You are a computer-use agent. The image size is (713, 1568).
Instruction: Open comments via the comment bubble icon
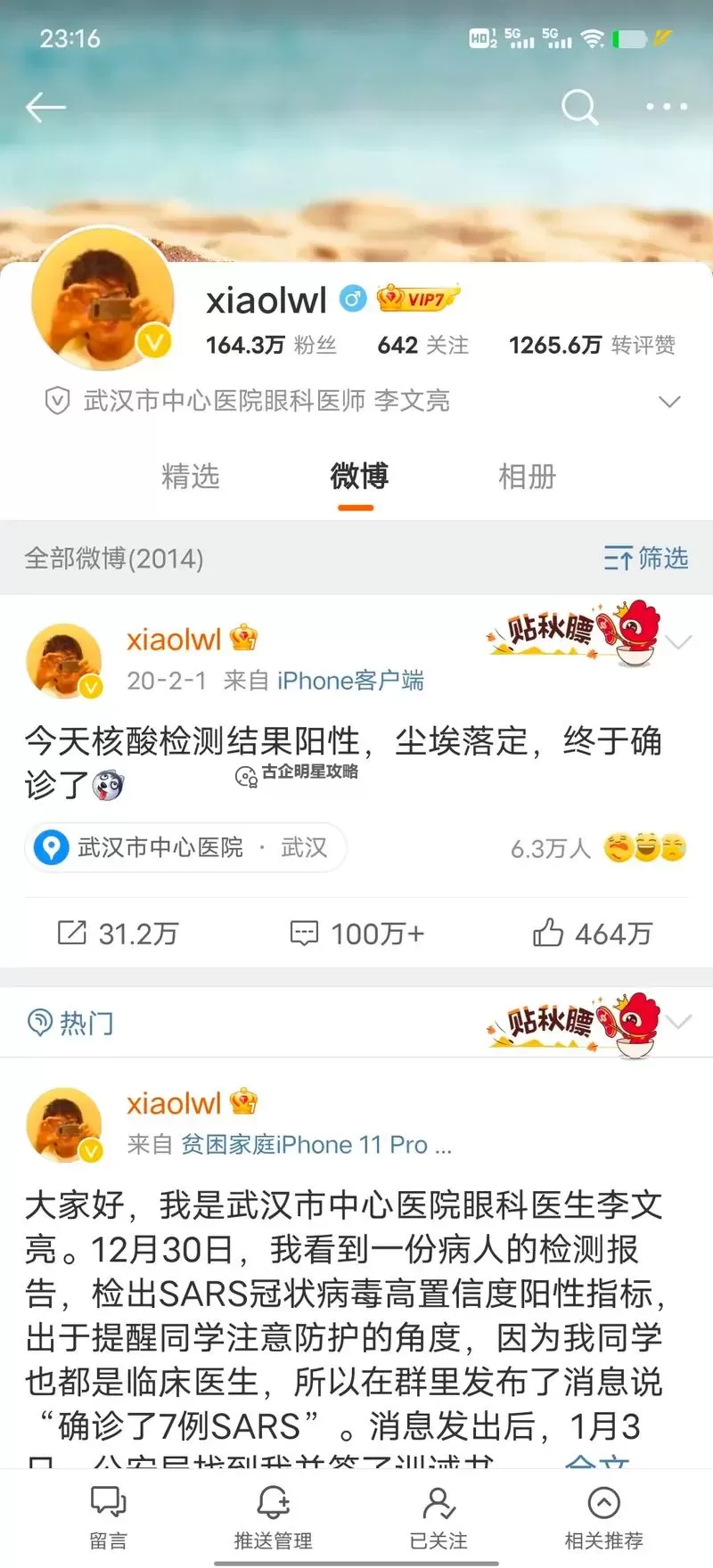click(x=305, y=933)
